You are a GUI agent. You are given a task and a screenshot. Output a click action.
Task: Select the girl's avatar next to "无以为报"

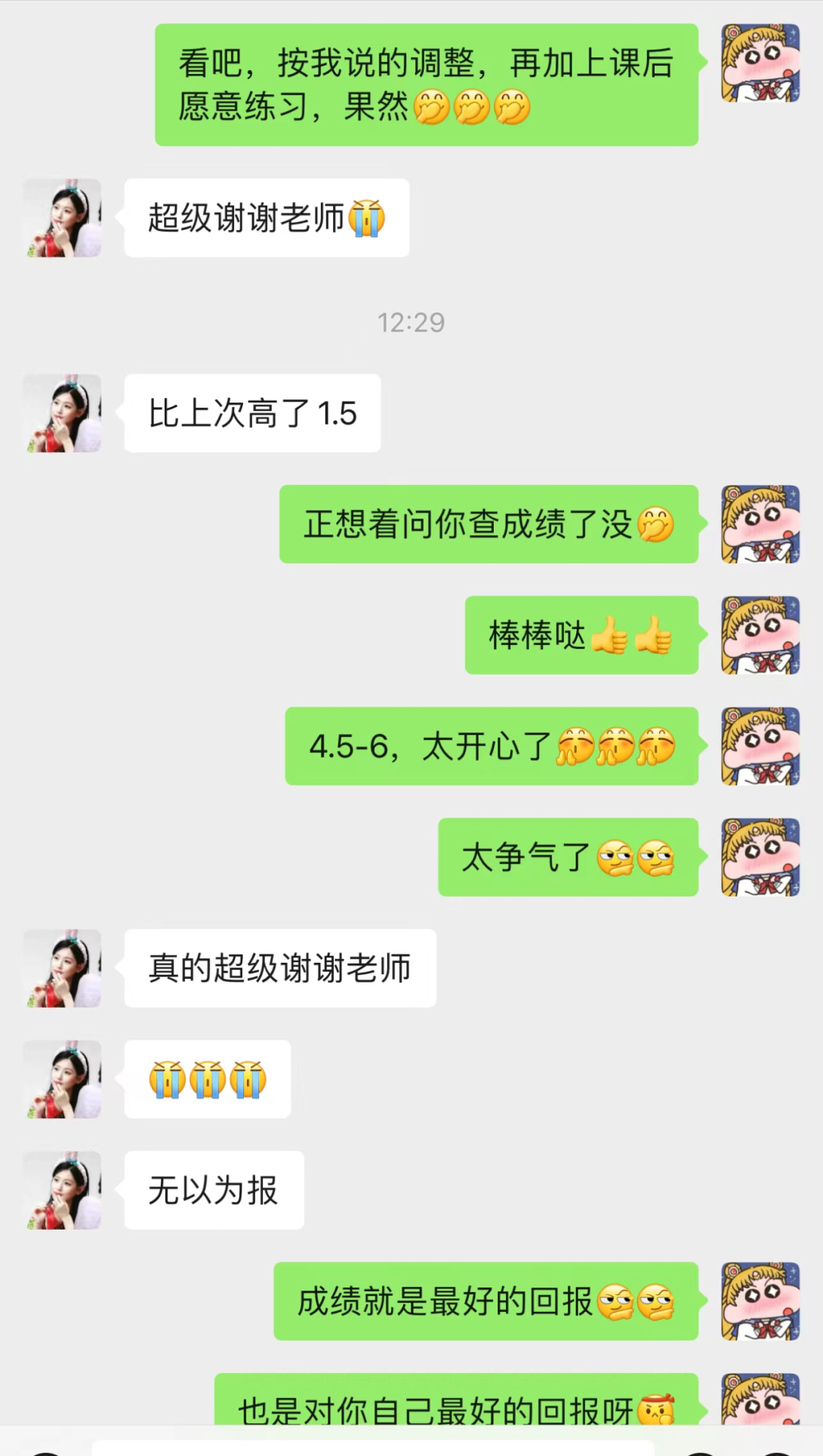pyautogui.click(x=62, y=1191)
